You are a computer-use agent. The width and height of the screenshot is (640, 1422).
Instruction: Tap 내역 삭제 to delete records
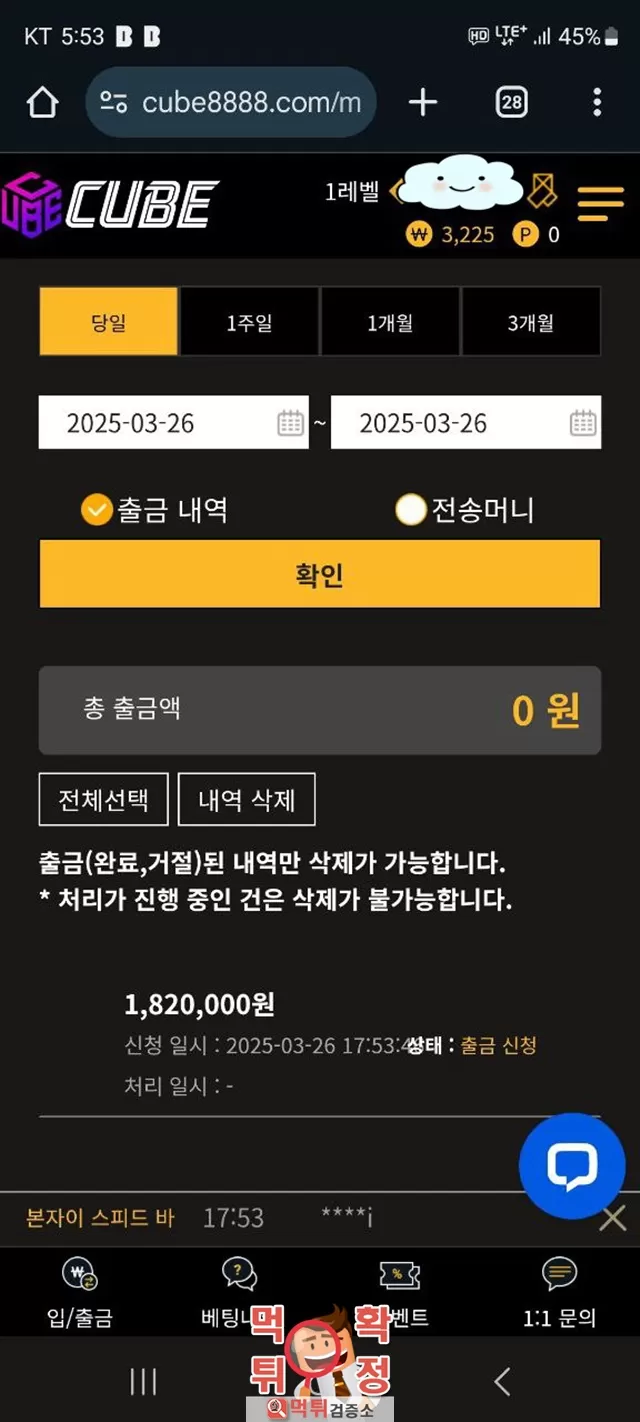(247, 799)
